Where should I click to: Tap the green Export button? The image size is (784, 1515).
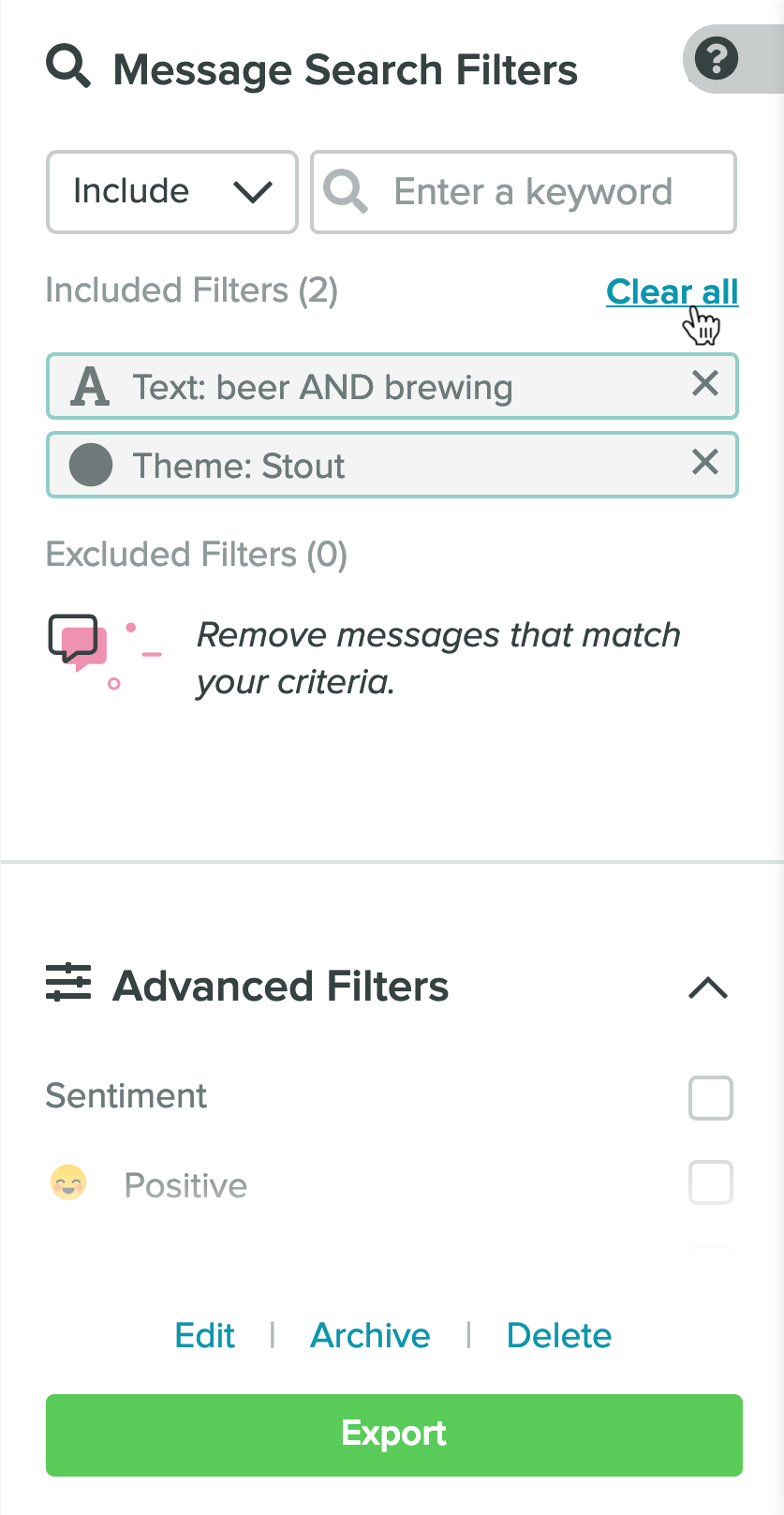tap(394, 1435)
